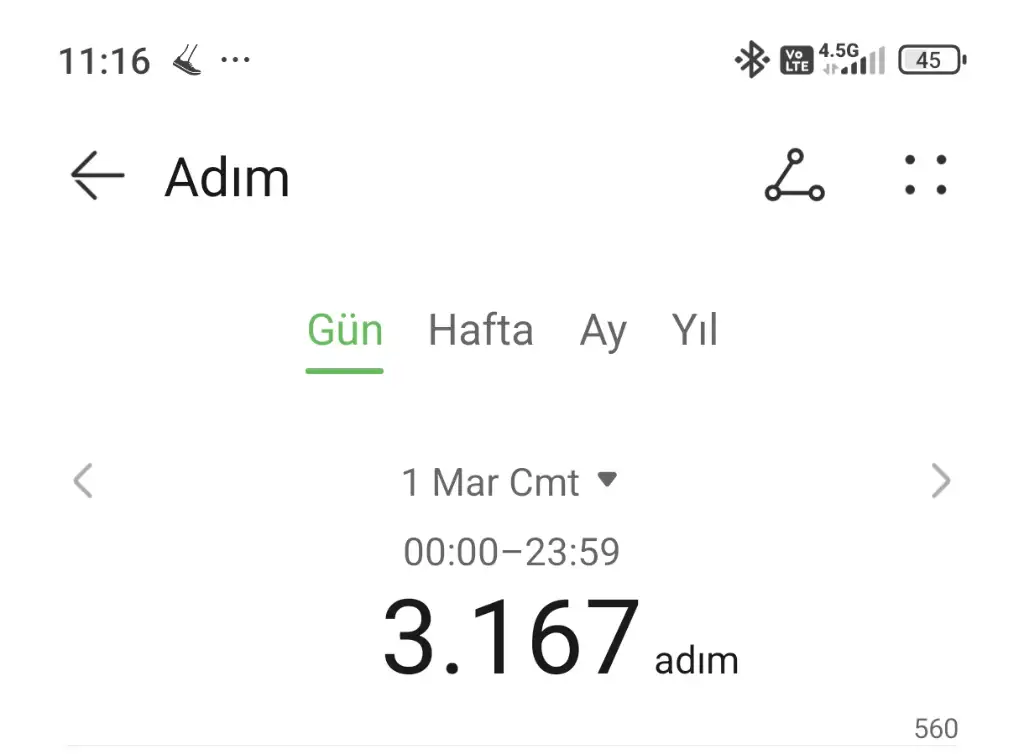Go back from the Adım screen
This screenshot has height=754, width=1024.
97,176
